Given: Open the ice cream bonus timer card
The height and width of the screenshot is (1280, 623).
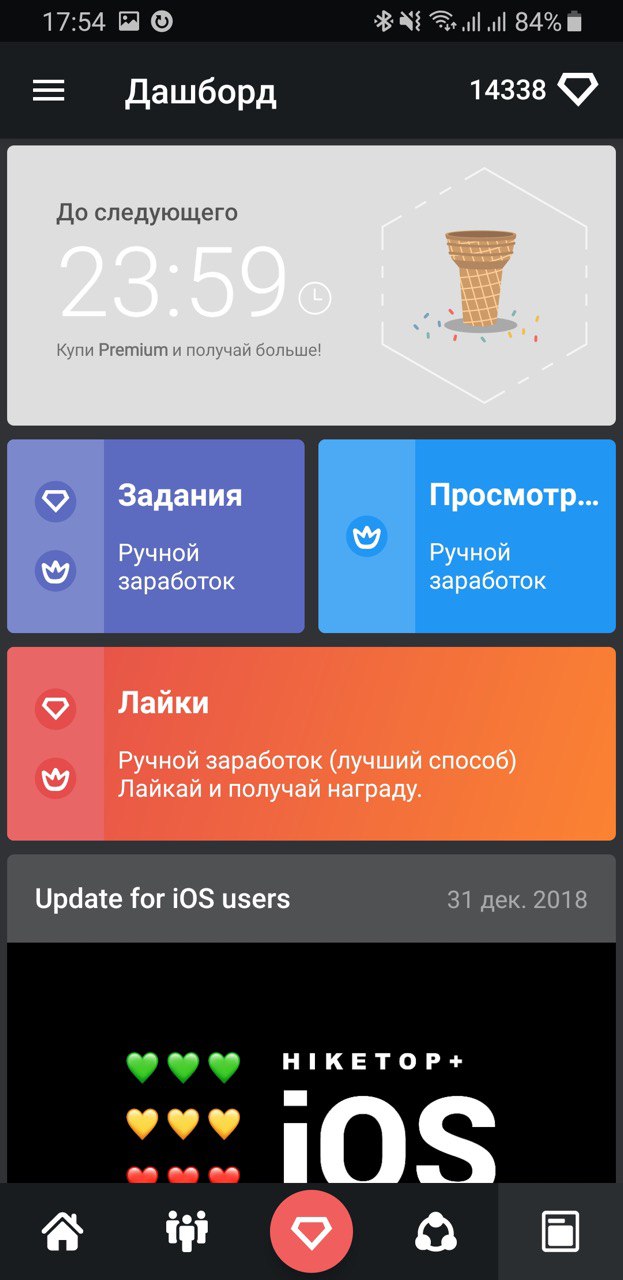Looking at the screenshot, I should click(311, 285).
